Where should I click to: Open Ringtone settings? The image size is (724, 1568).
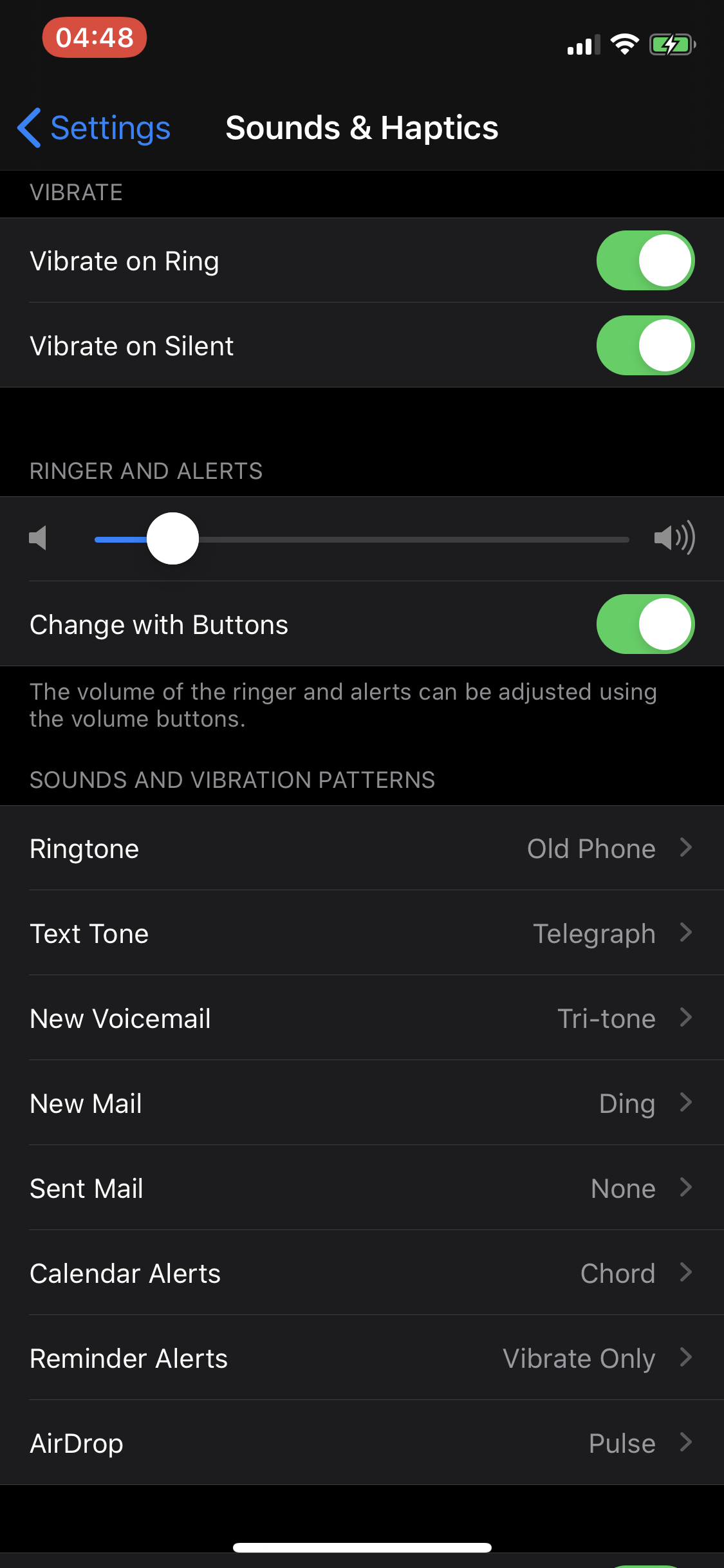(x=362, y=848)
